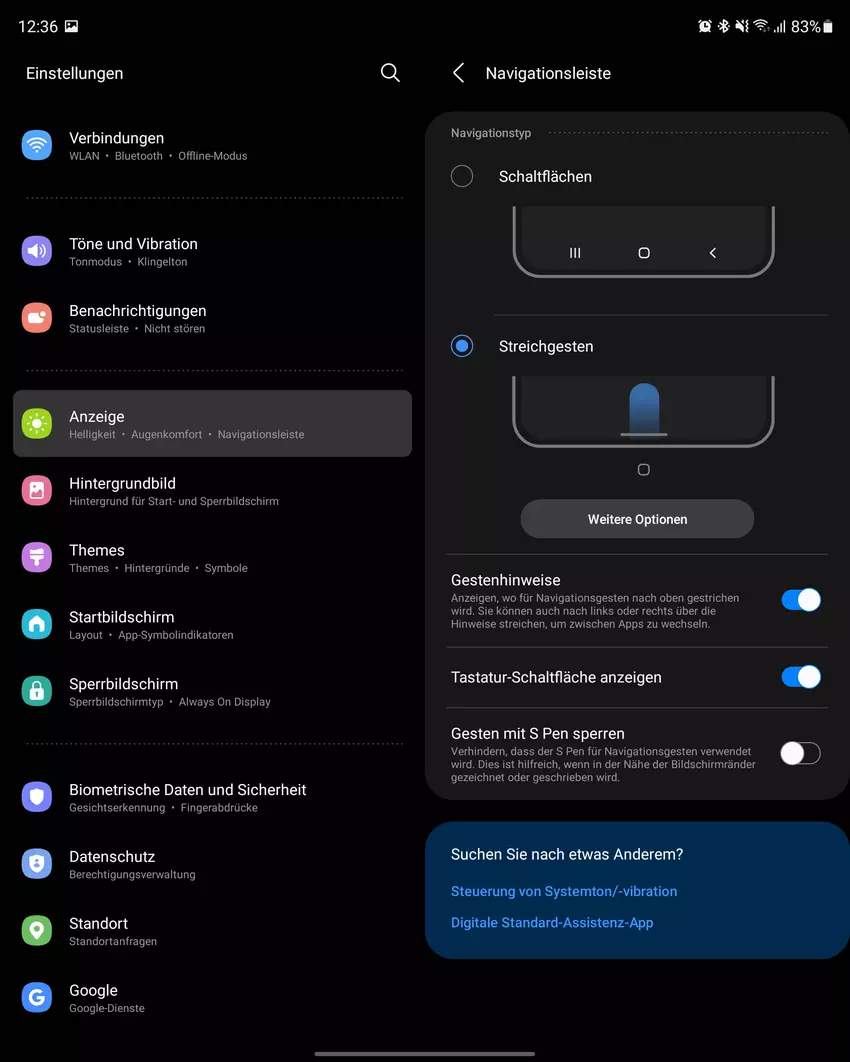This screenshot has height=1062, width=850.
Task: Disable the Gestenhinweise switch
Action: point(800,599)
